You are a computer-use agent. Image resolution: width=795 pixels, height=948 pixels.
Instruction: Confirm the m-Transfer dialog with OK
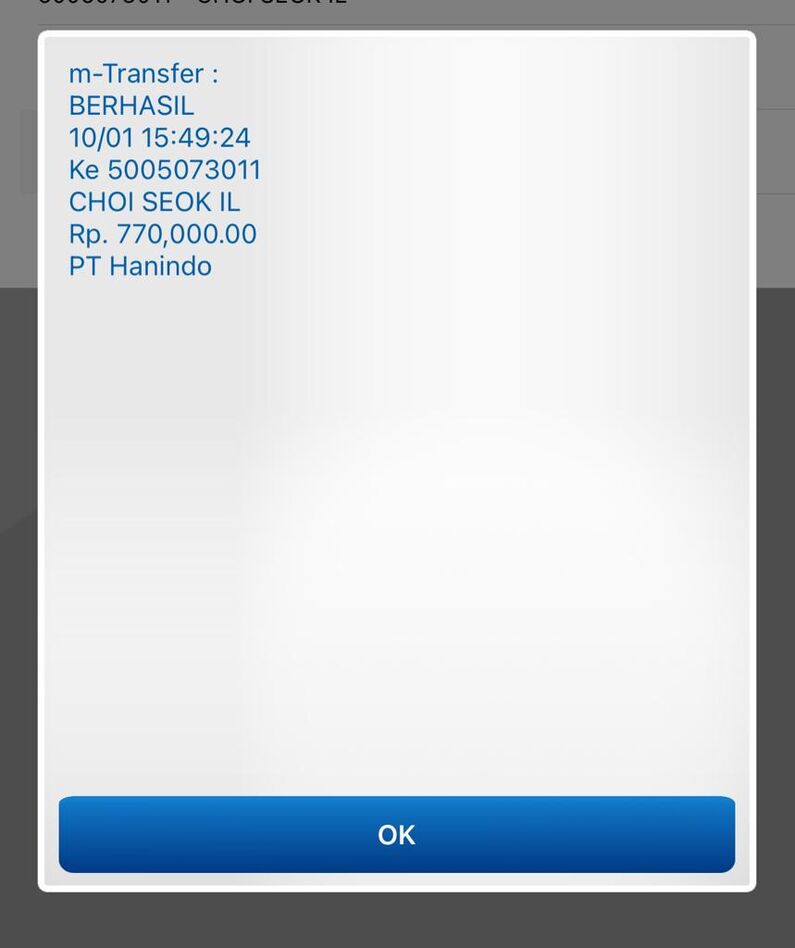pos(397,835)
